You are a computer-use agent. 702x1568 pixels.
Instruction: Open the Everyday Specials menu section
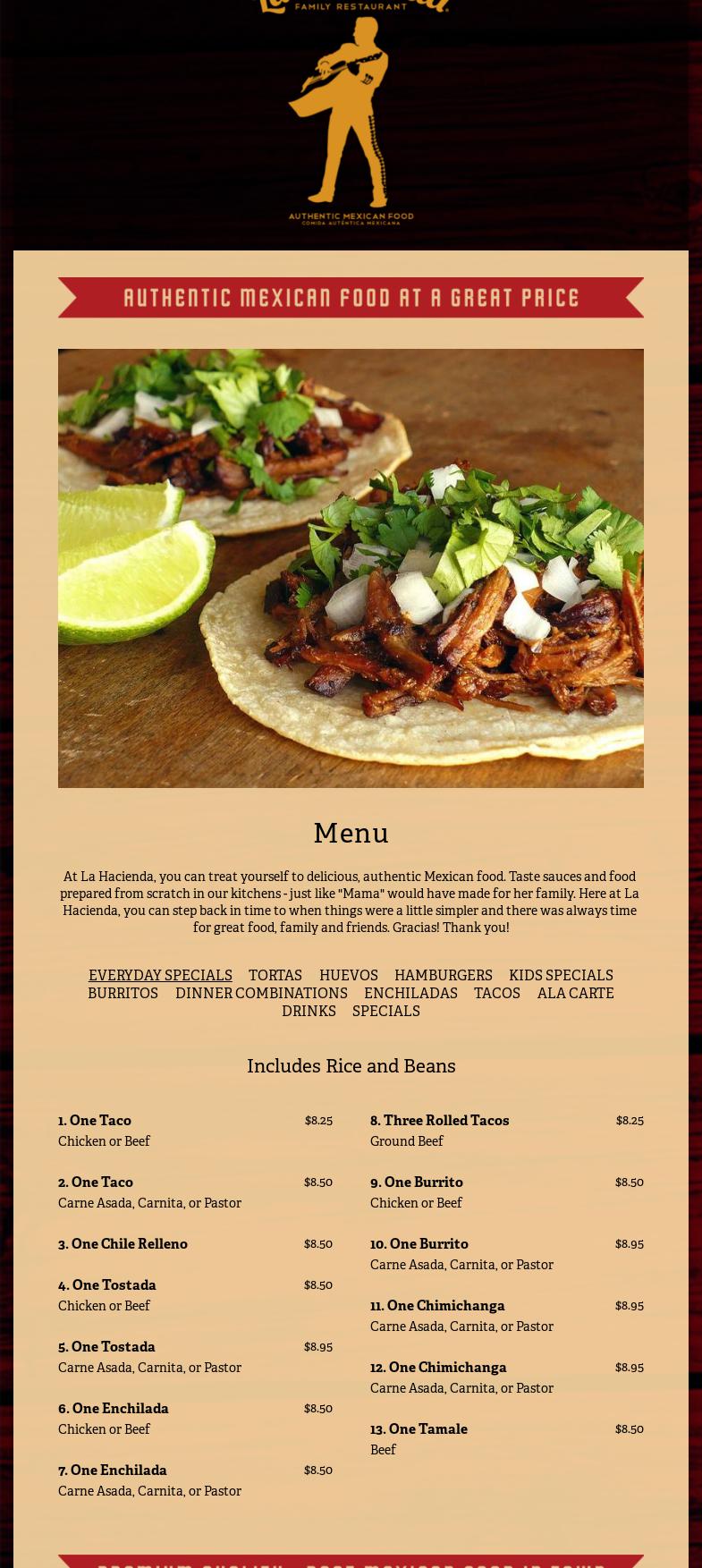(x=160, y=975)
